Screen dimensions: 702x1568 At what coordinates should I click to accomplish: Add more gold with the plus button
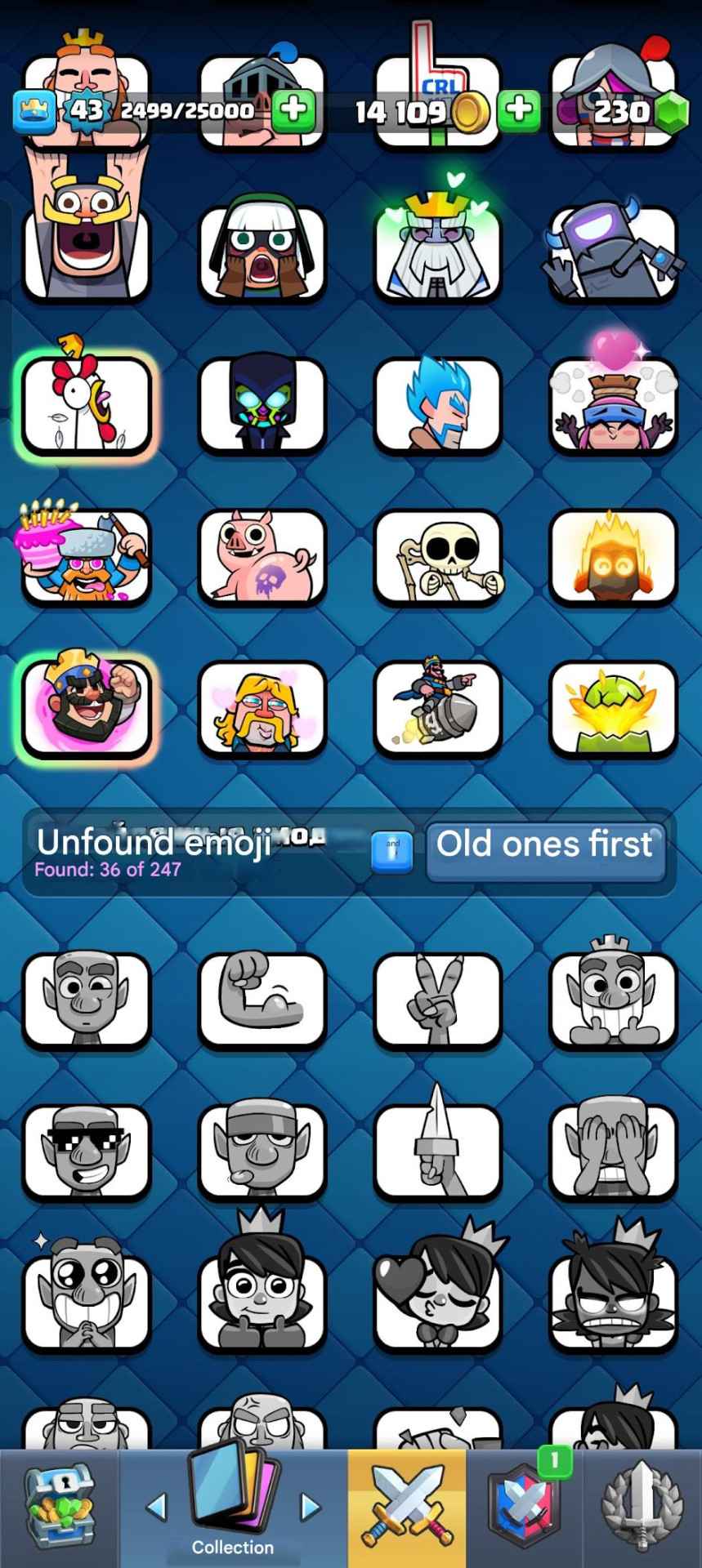pos(518,110)
